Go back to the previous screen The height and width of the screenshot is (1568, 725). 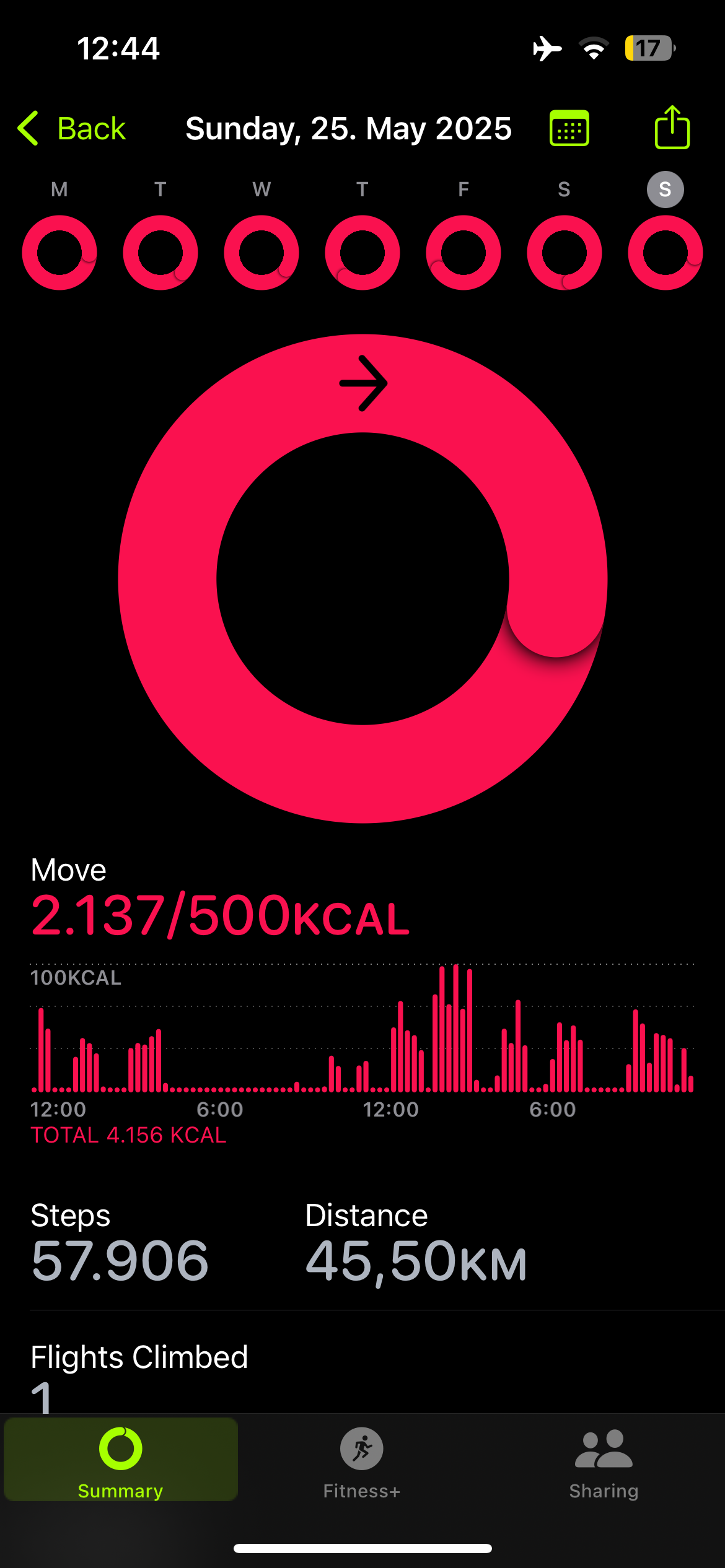click(x=72, y=129)
